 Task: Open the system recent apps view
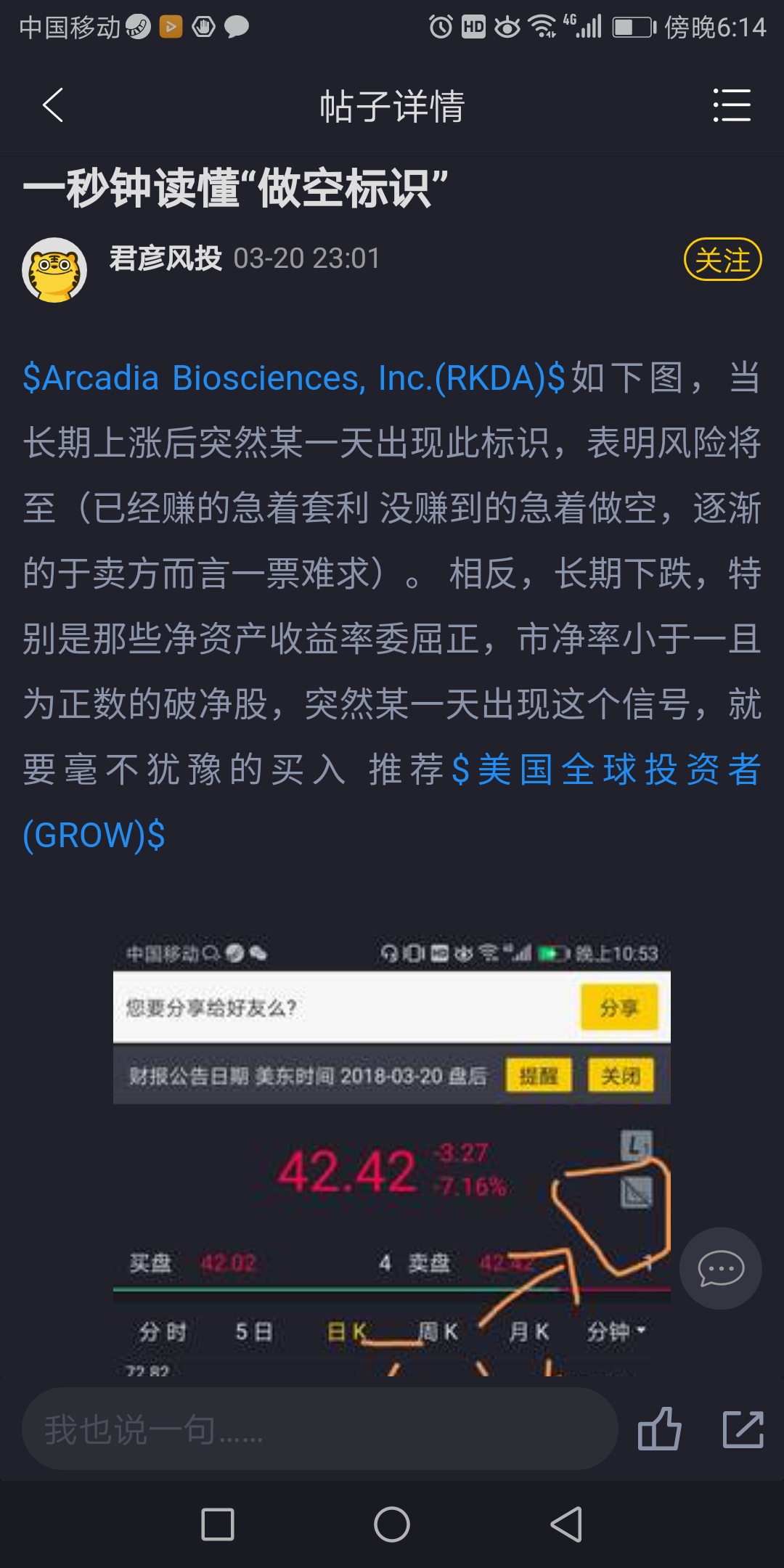click(x=218, y=1524)
